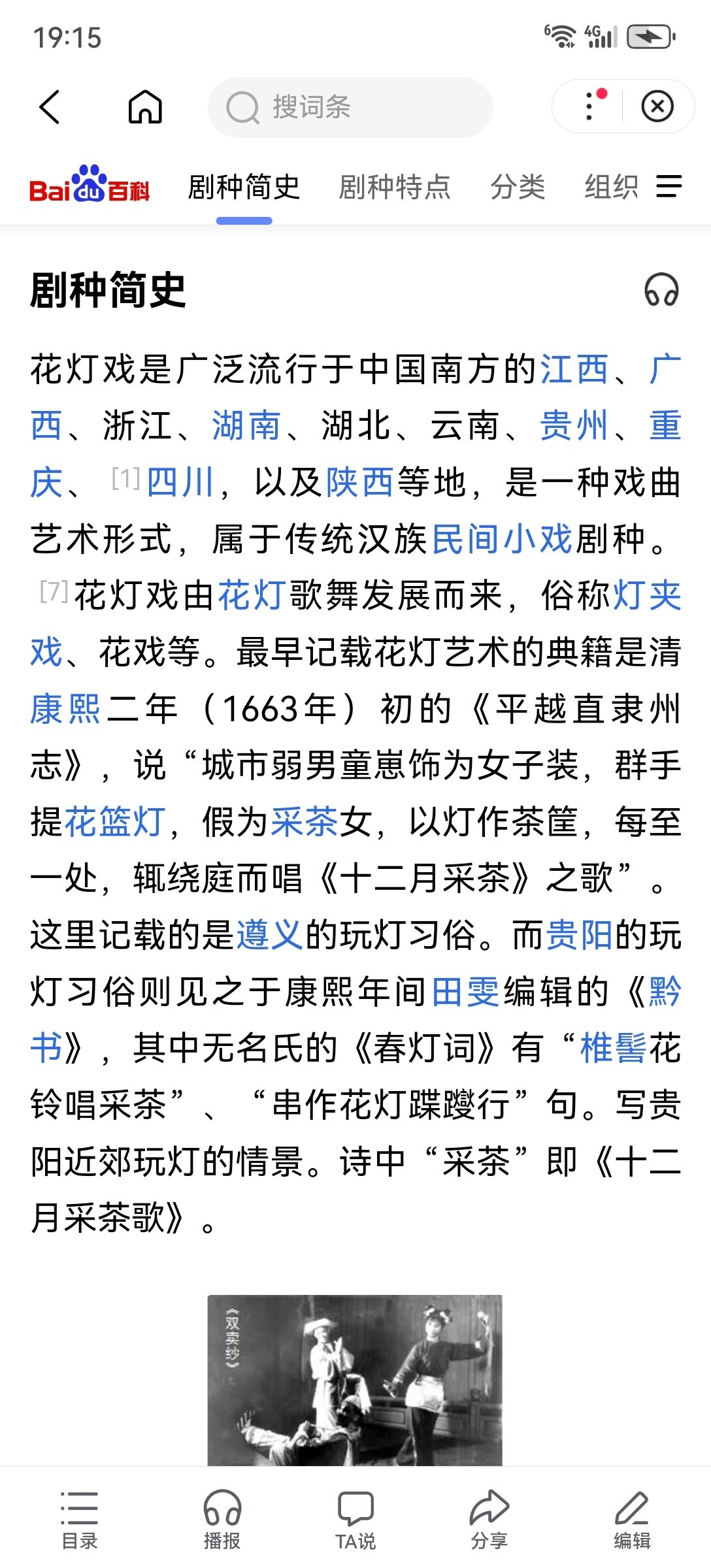View the 双卖纱 photo
Viewport: 711px width, 1568px height.
coord(355,1380)
